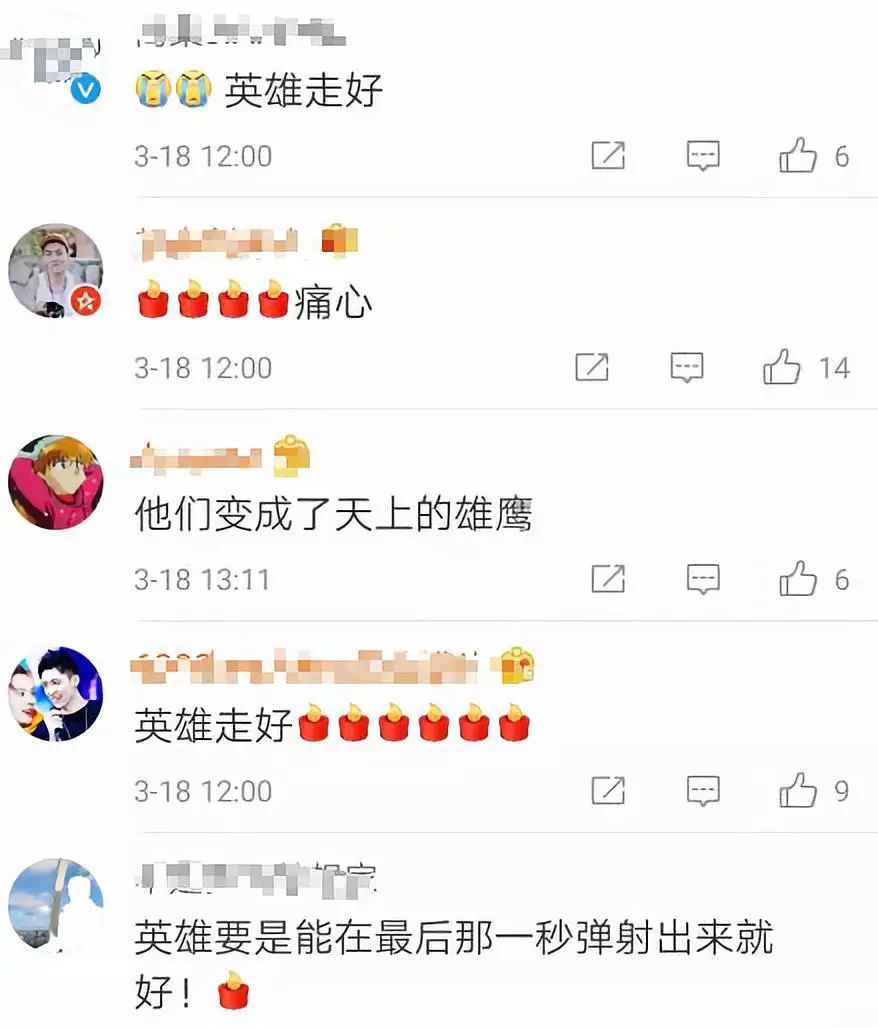Repost the 痛心 comment

click(591, 366)
